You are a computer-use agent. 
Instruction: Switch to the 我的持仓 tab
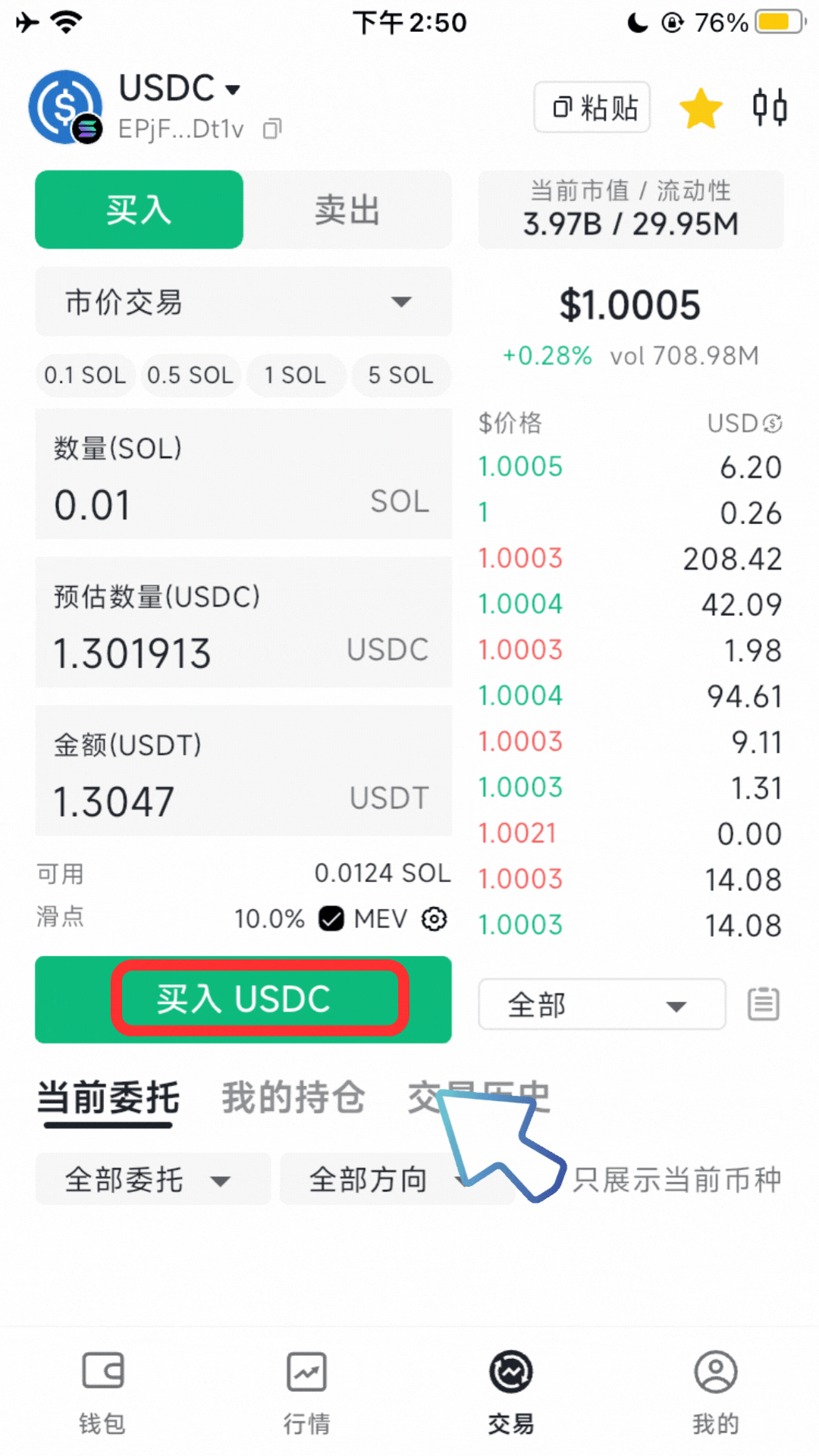coord(293,1097)
